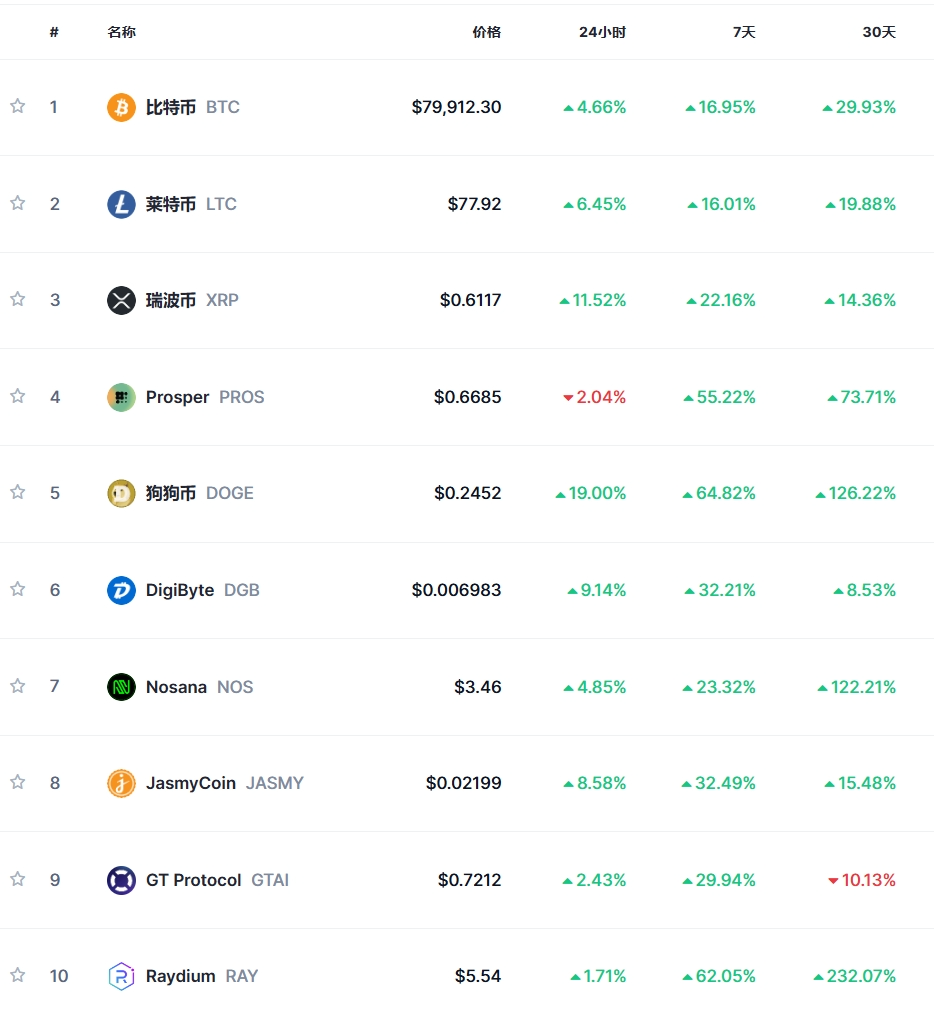Sort by 24小时 change column
The image size is (934, 1024).
602,32
